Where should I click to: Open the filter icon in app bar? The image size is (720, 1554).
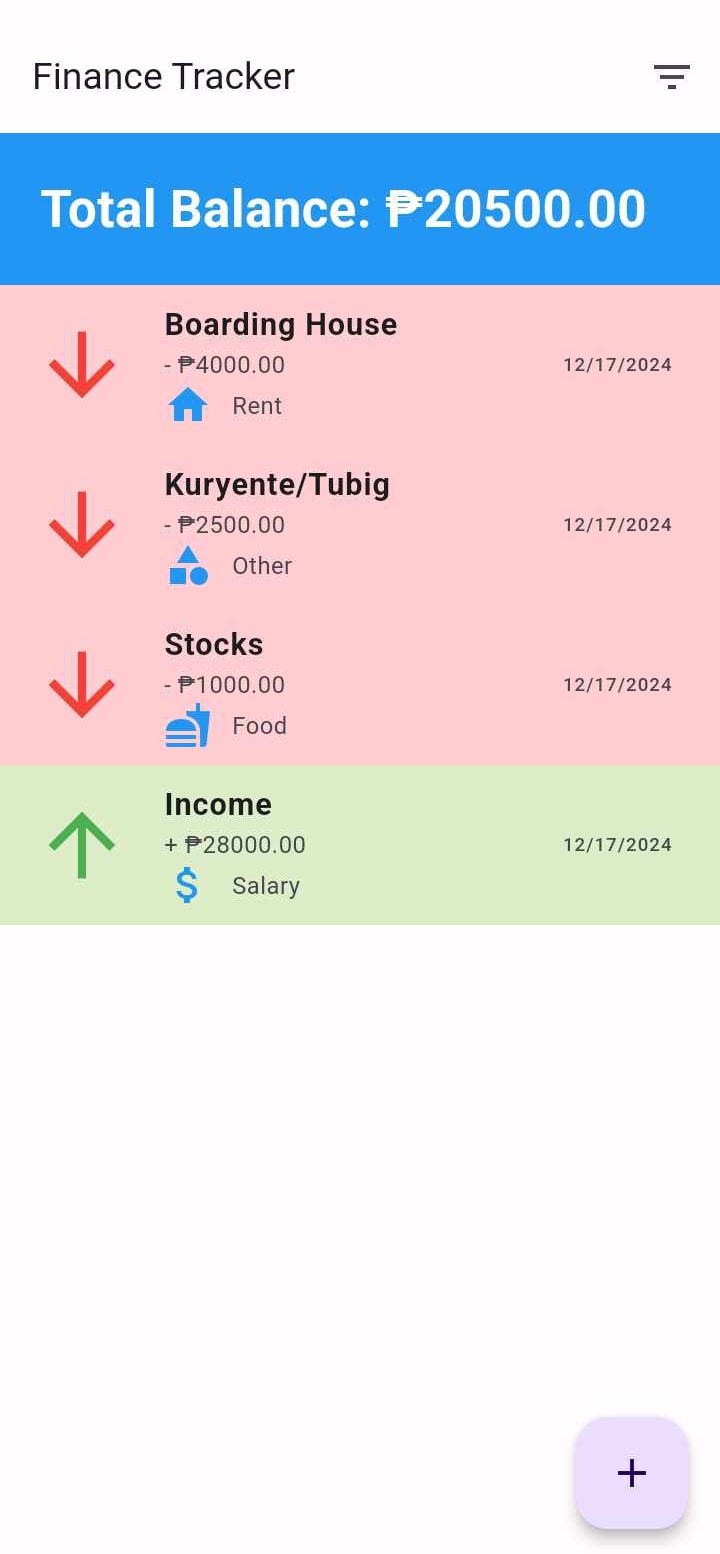(671, 76)
